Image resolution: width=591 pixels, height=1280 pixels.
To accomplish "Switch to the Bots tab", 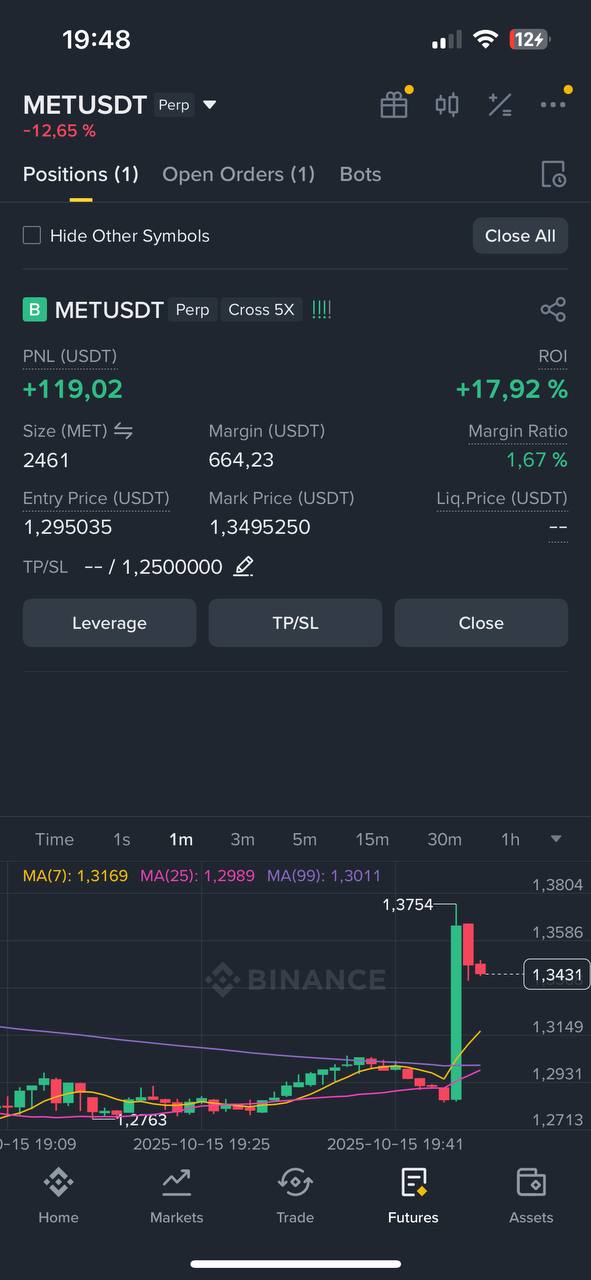I will tap(360, 174).
